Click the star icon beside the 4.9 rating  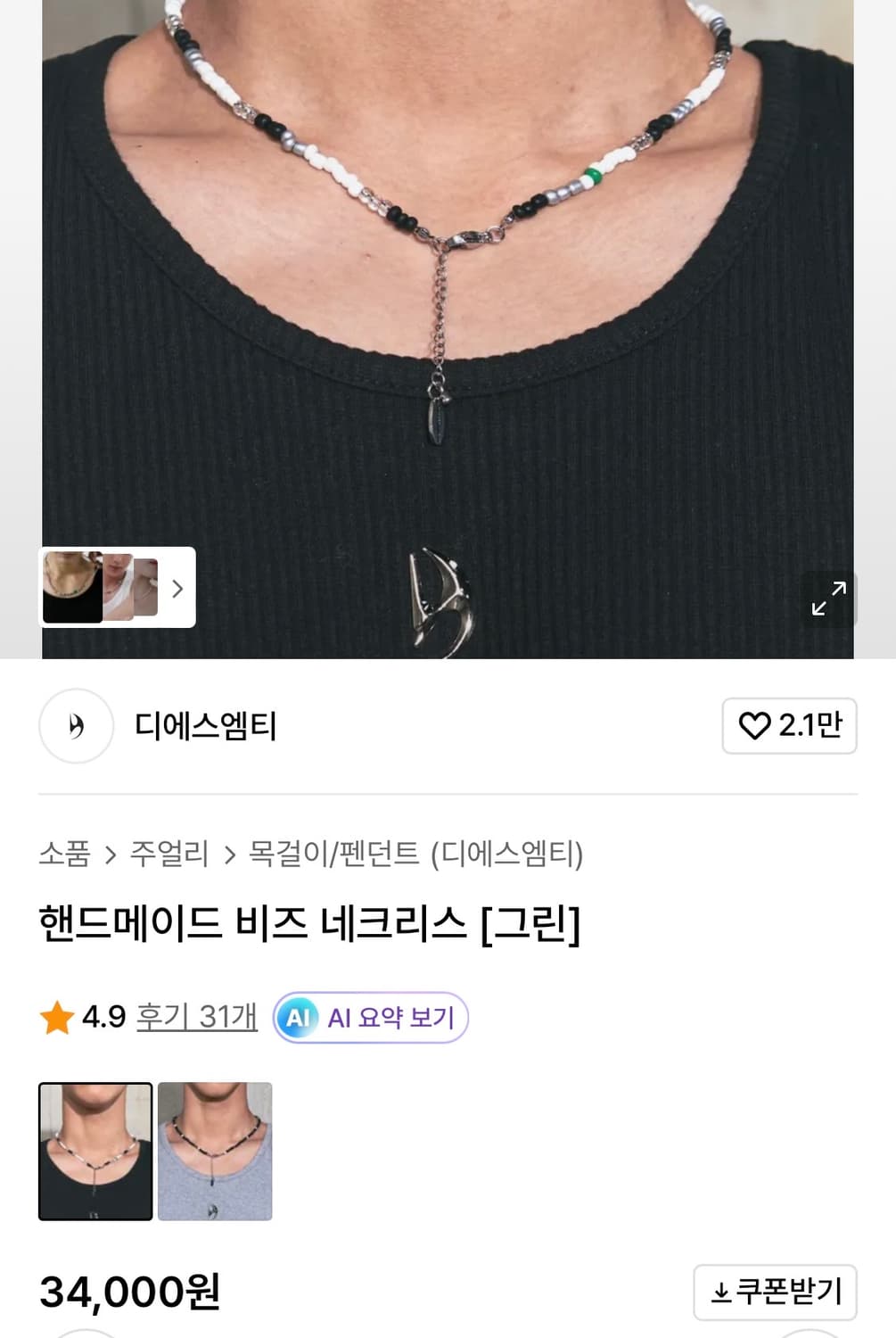click(x=57, y=1015)
